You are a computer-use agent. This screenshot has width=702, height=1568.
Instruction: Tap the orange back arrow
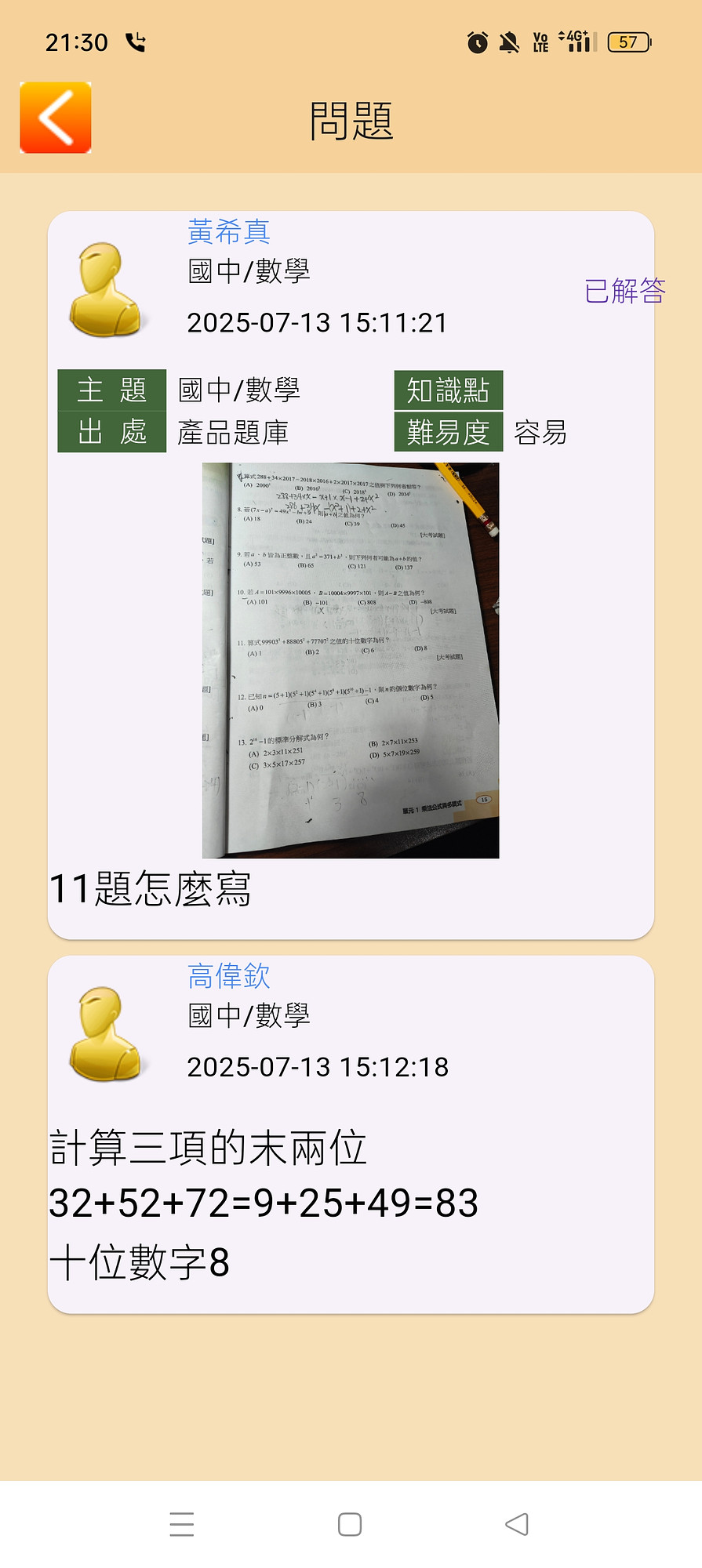click(x=56, y=118)
